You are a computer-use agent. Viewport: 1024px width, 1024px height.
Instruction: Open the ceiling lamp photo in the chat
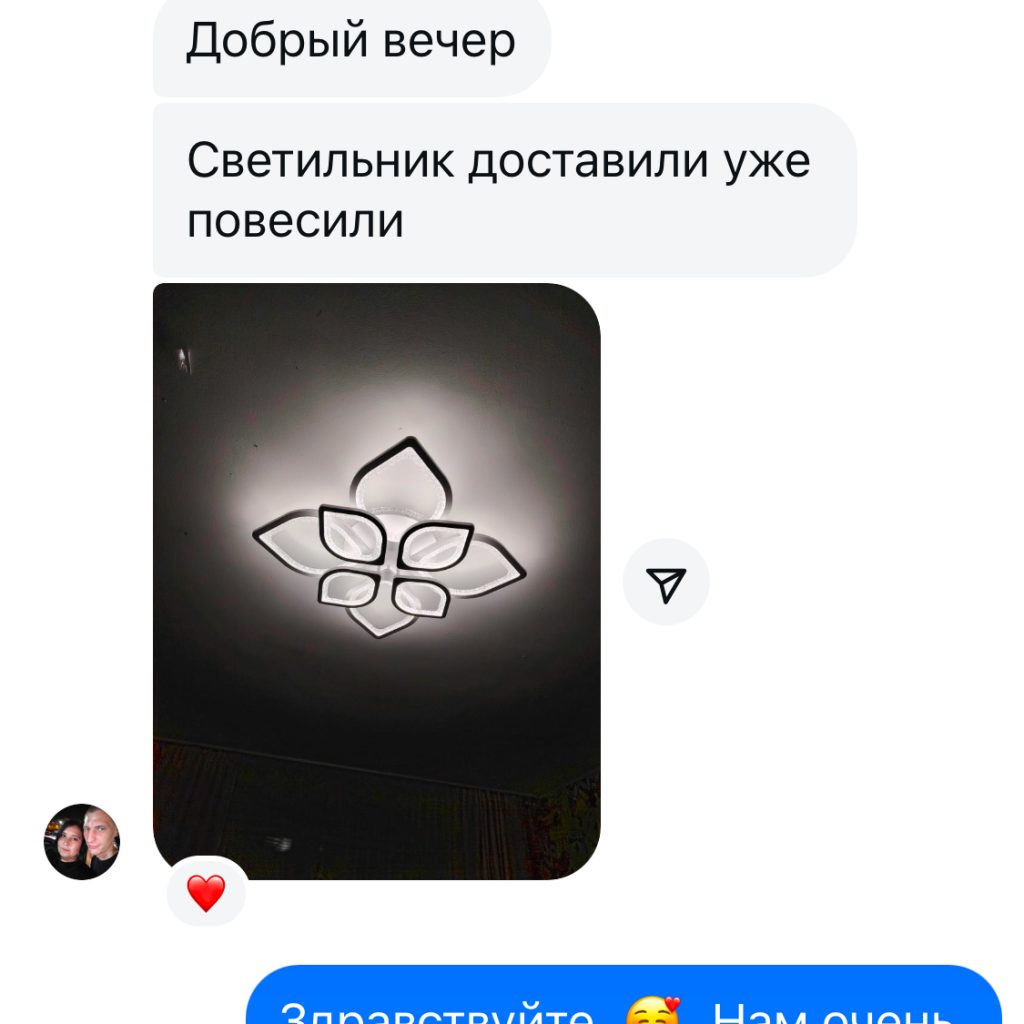click(376, 580)
